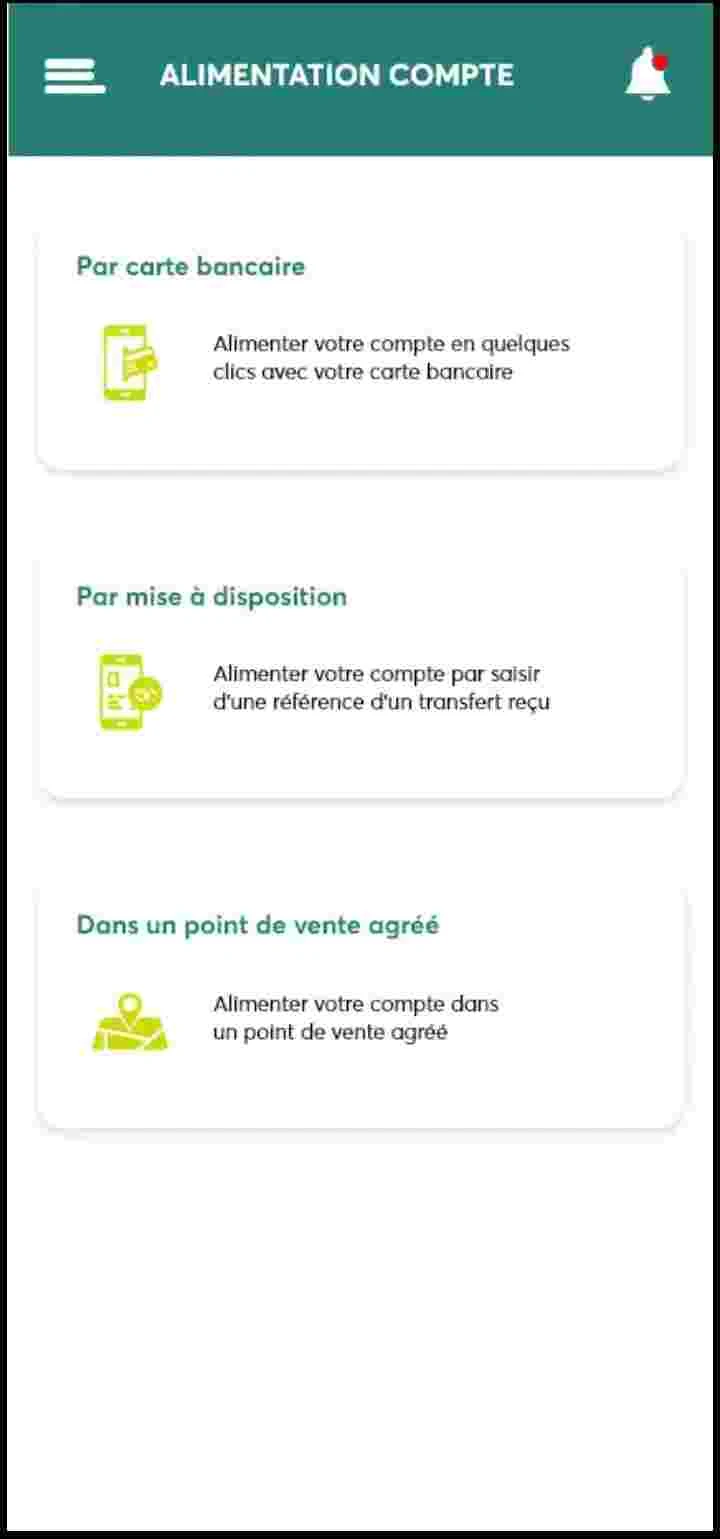Select Par carte bancaire option
The image size is (720, 1539).
coord(360,351)
